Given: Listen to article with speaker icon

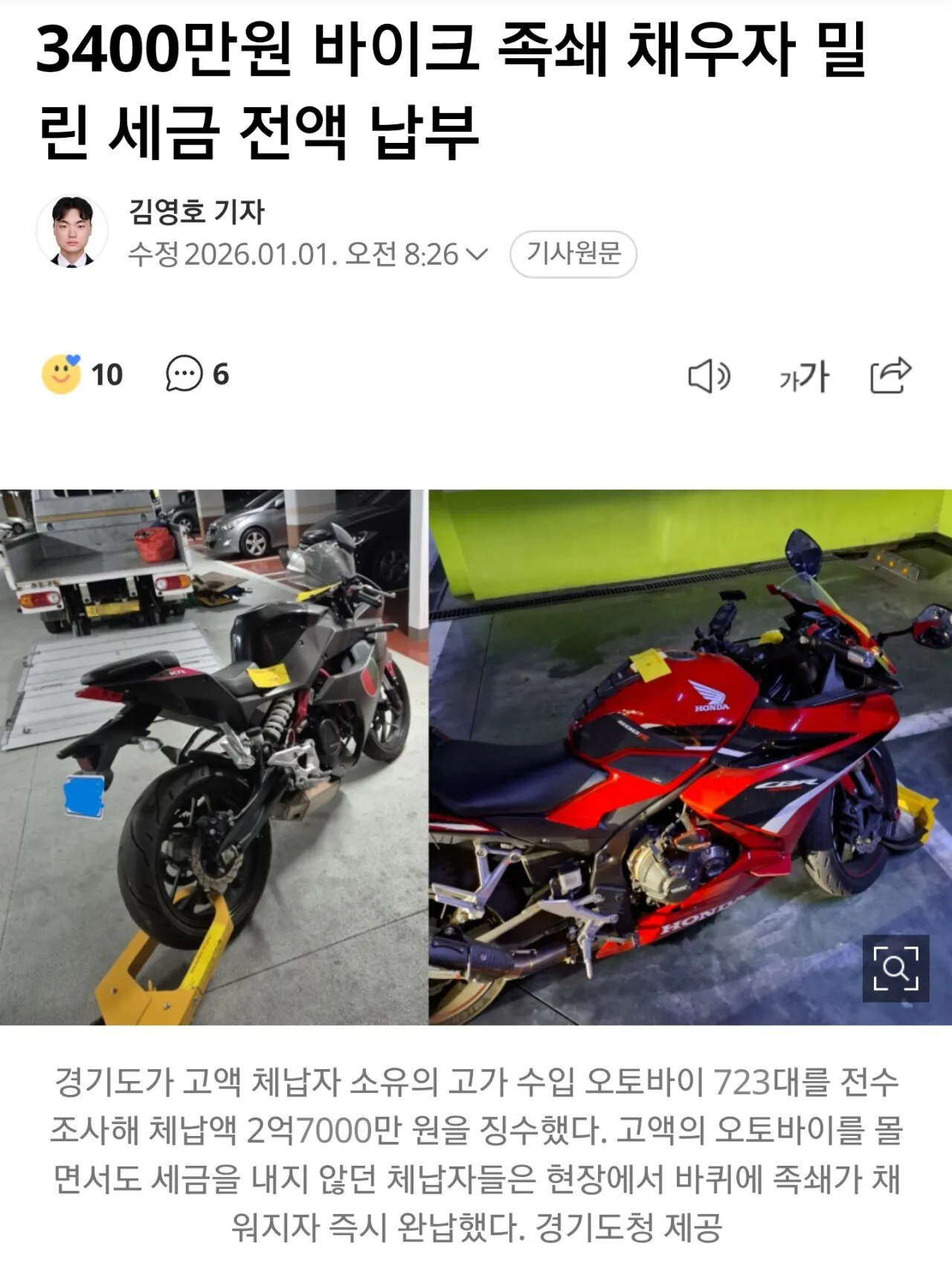Looking at the screenshot, I should pyautogui.click(x=708, y=376).
